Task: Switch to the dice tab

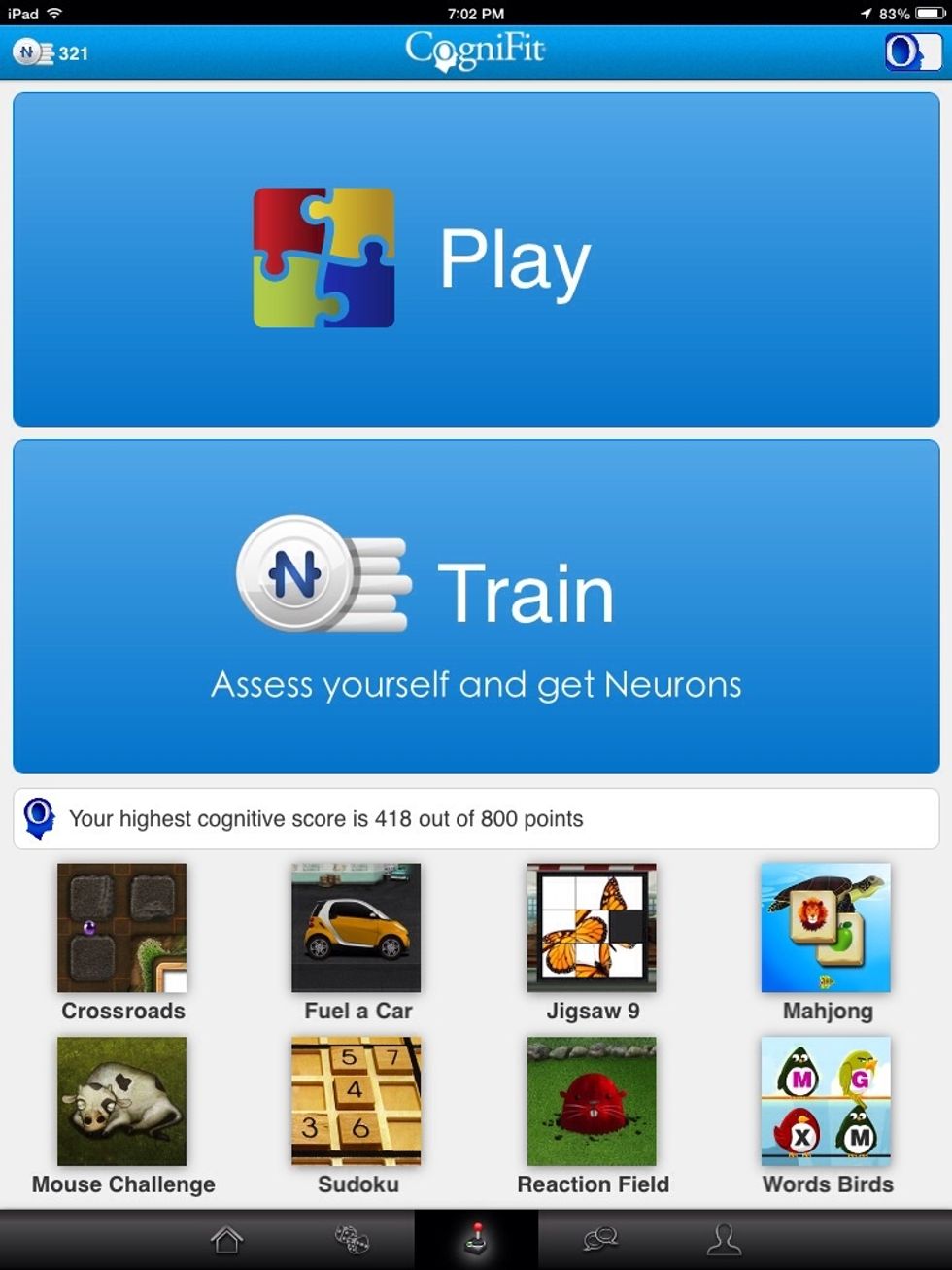Action: [352, 1240]
